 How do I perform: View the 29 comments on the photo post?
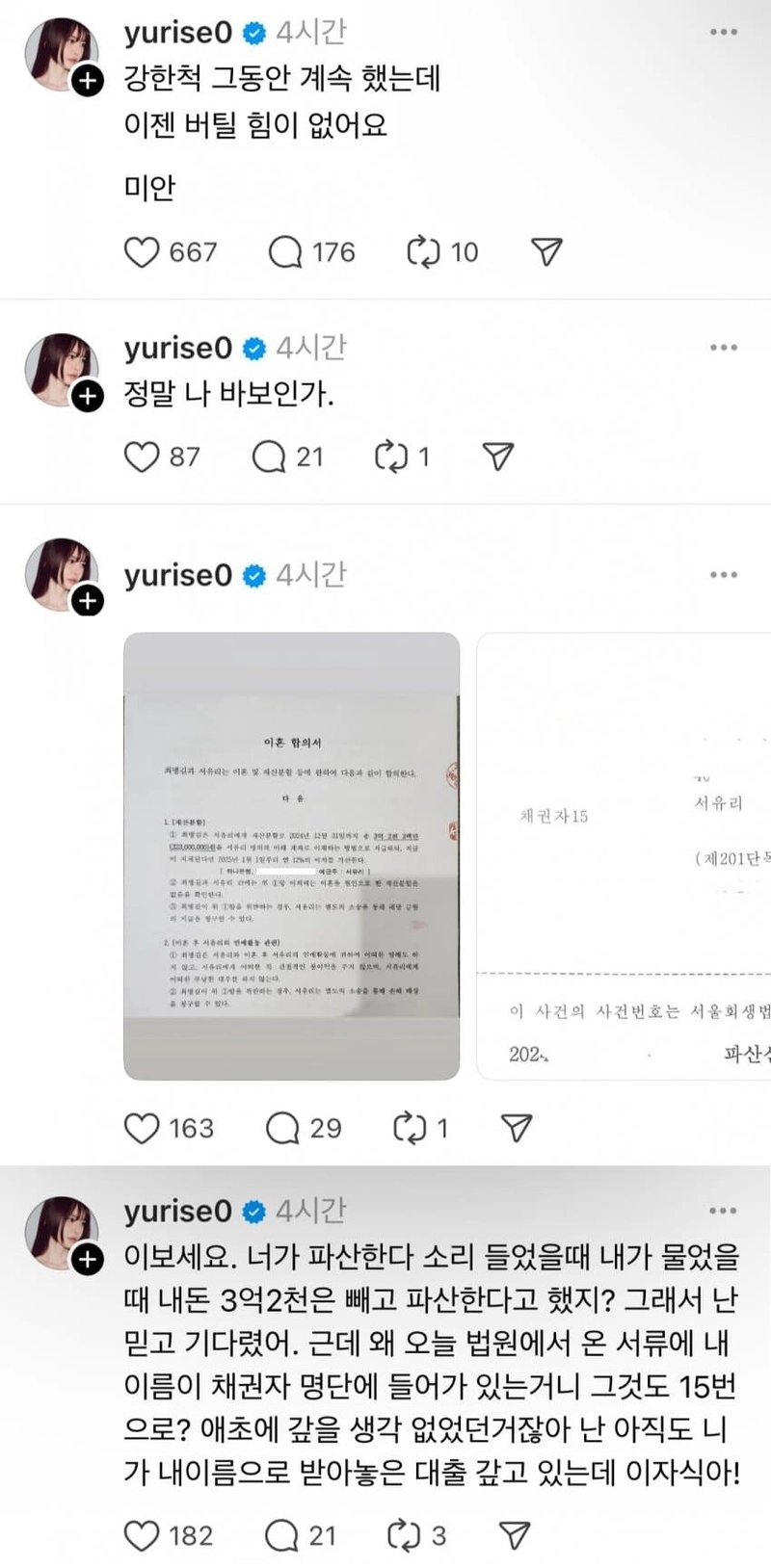[283, 1128]
